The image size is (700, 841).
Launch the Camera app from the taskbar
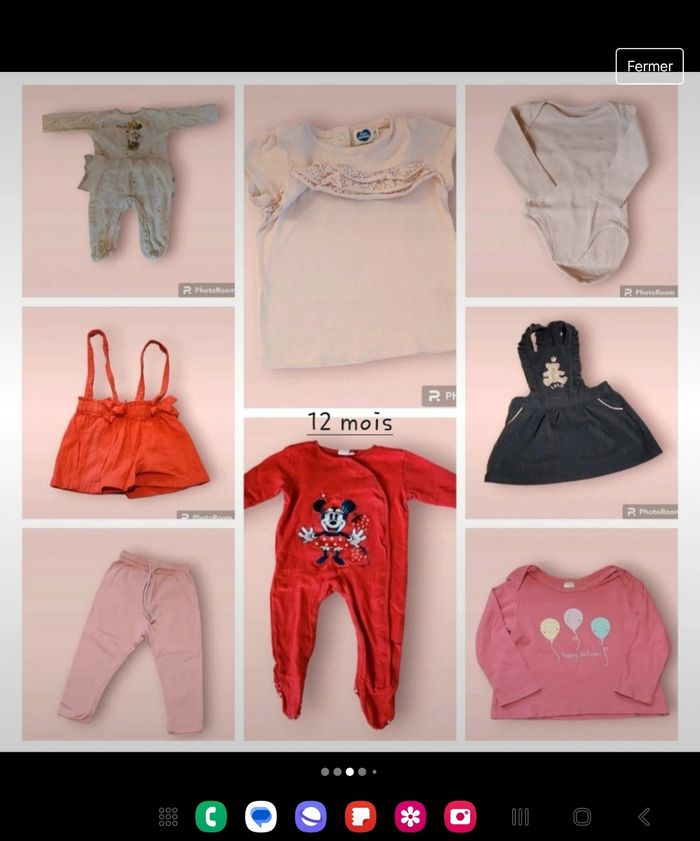coord(460,817)
